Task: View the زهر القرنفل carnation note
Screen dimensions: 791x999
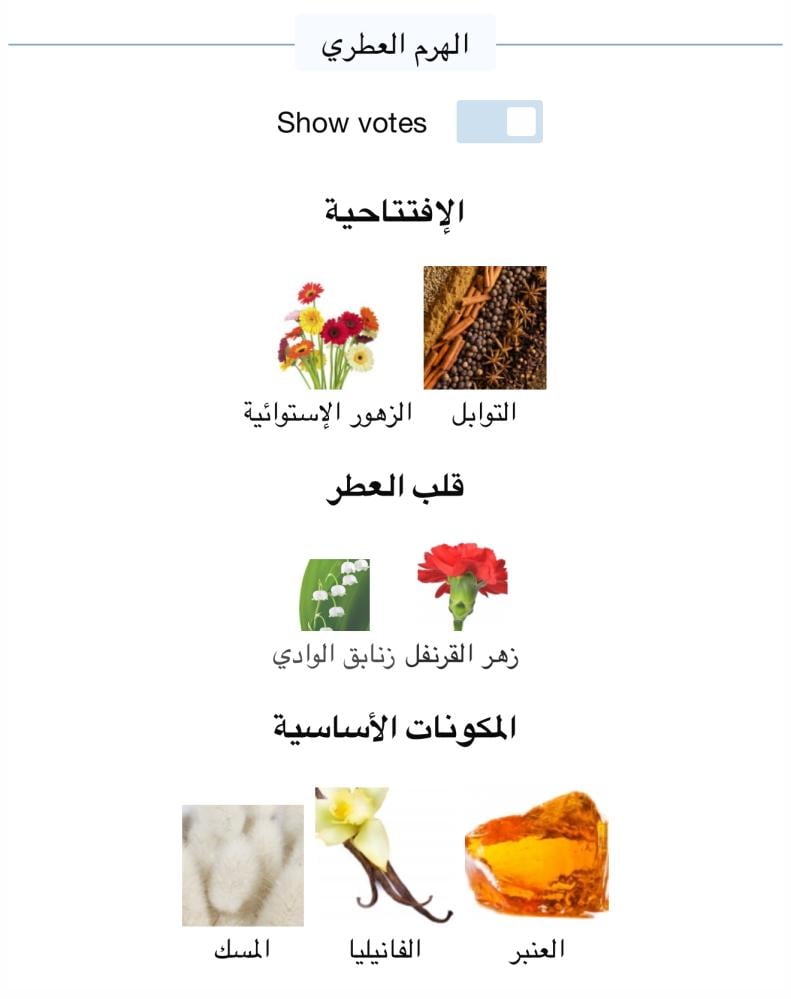Action: click(462, 587)
